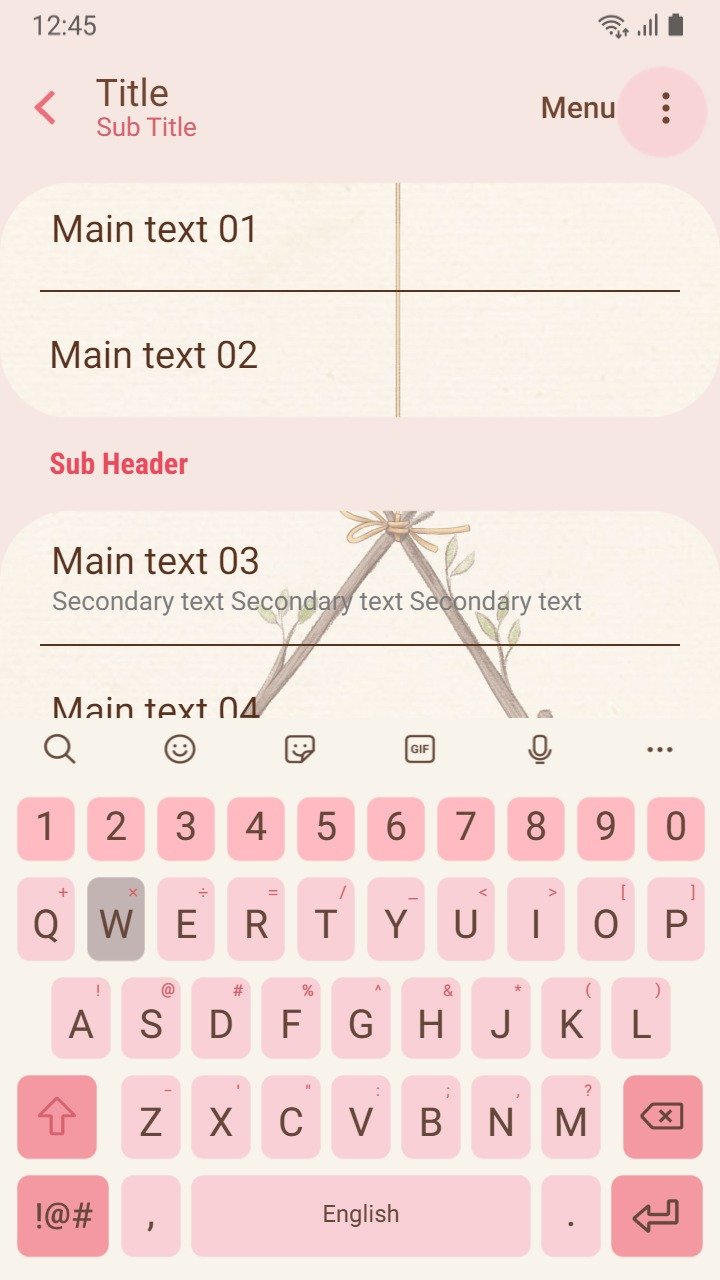Open the GIF keyboard panel
The height and width of the screenshot is (1280, 720).
point(420,748)
